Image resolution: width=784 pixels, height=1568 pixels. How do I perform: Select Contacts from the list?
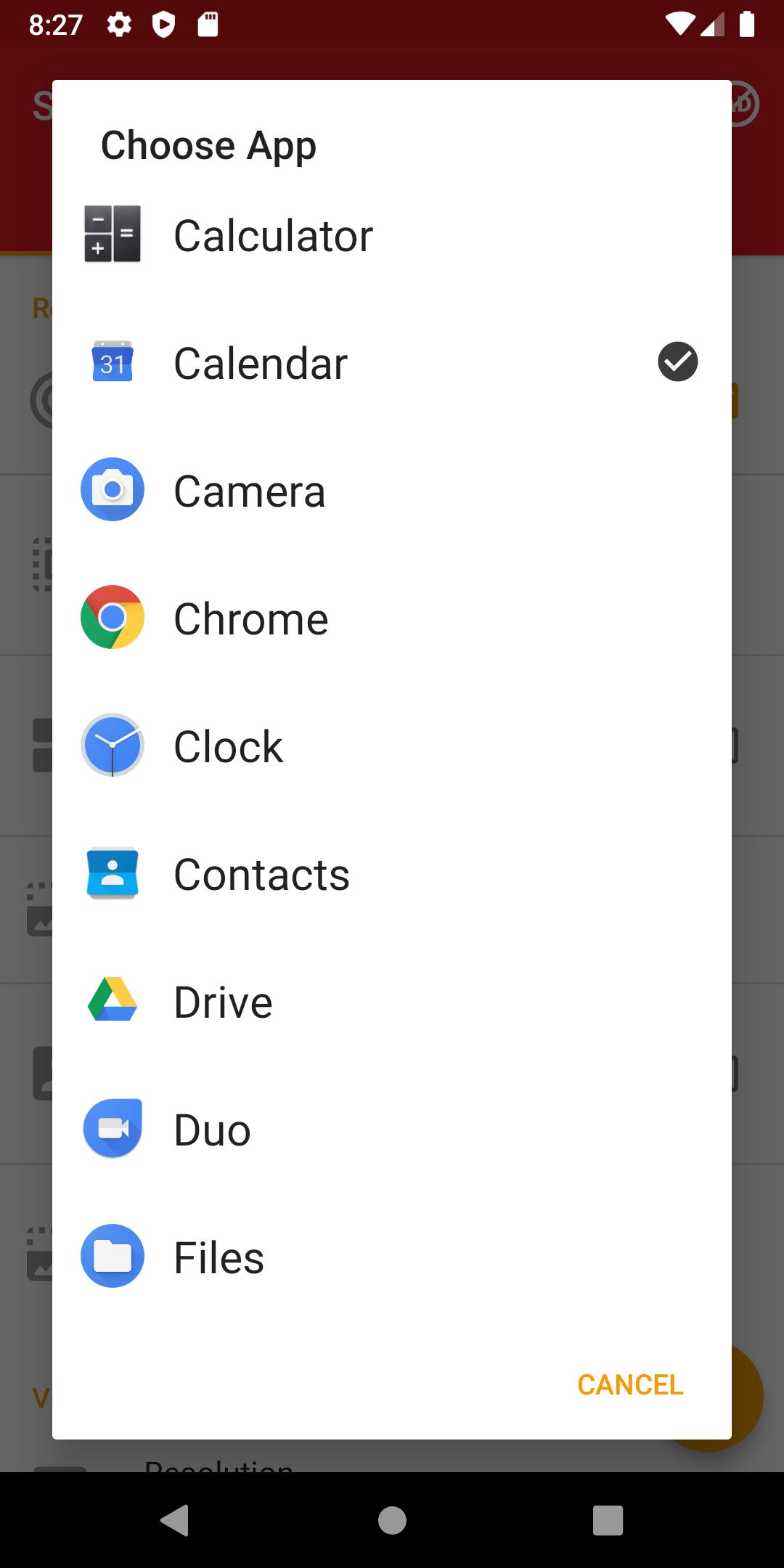coord(392,874)
